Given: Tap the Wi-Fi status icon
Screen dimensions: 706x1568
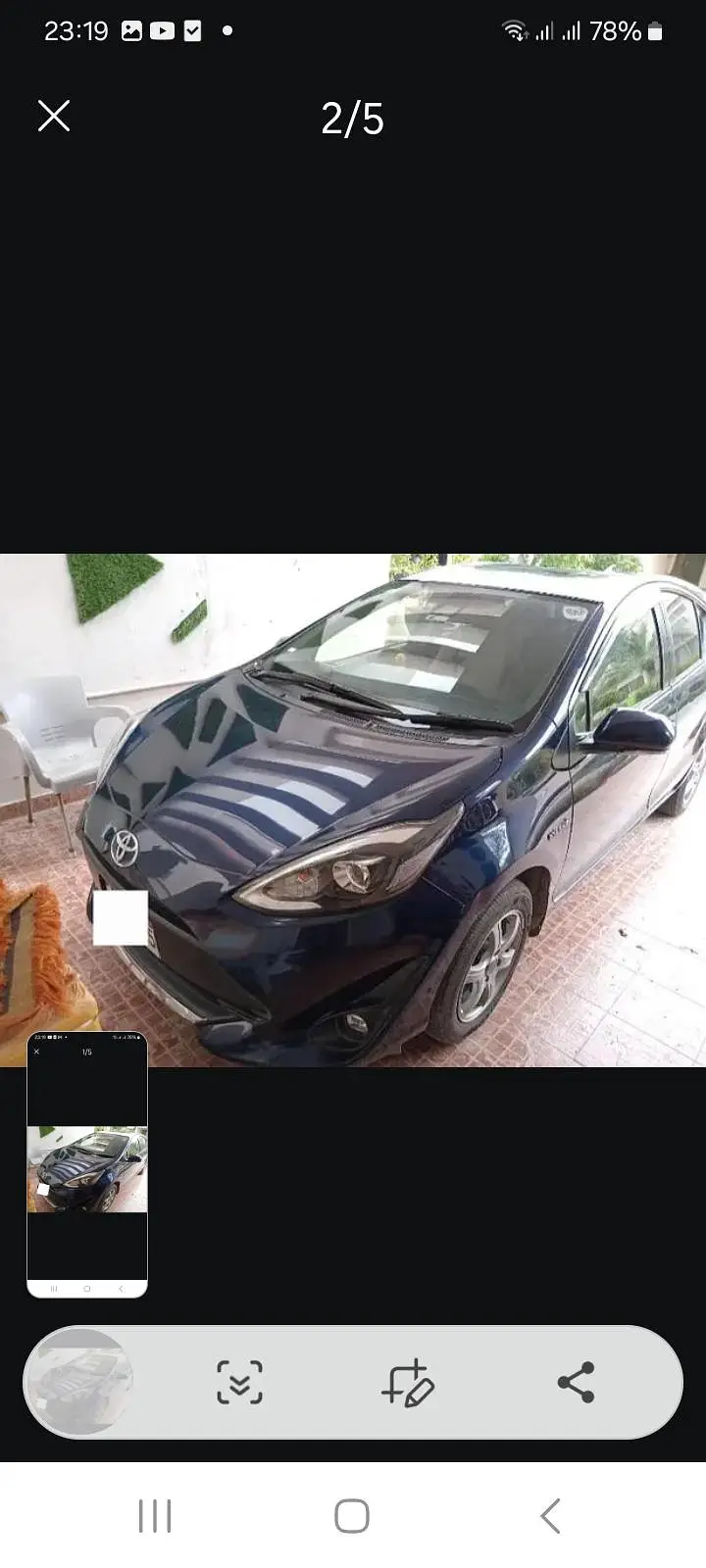Looking at the screenshot, I should click(517, 29).
